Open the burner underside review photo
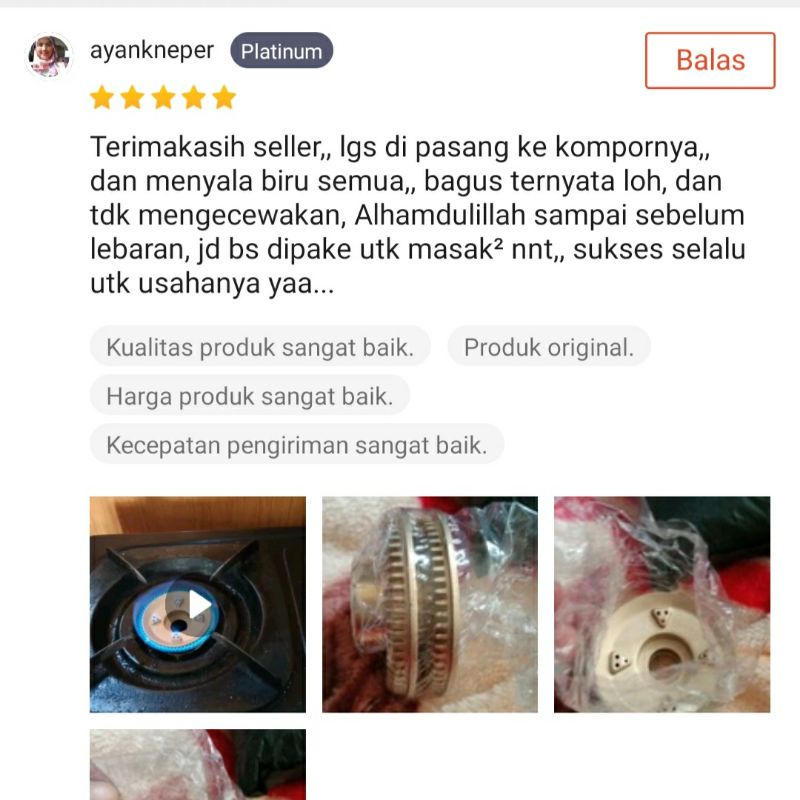Image resolution: width=800 pixels, height=800 pixels. coord(662,604)
